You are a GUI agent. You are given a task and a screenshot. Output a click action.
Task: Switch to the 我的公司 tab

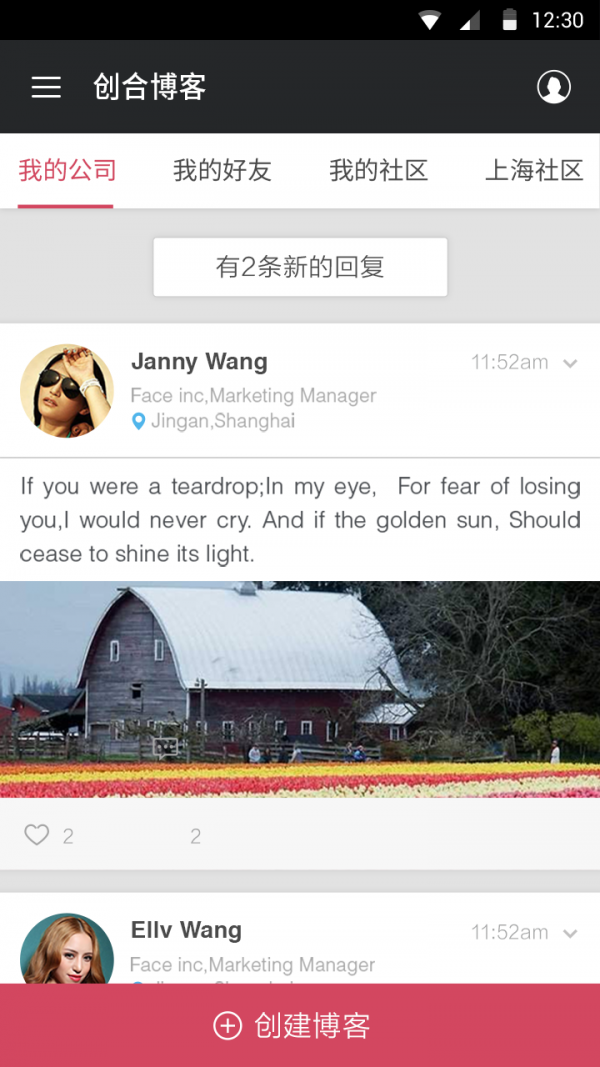click(x=67, y=171)
